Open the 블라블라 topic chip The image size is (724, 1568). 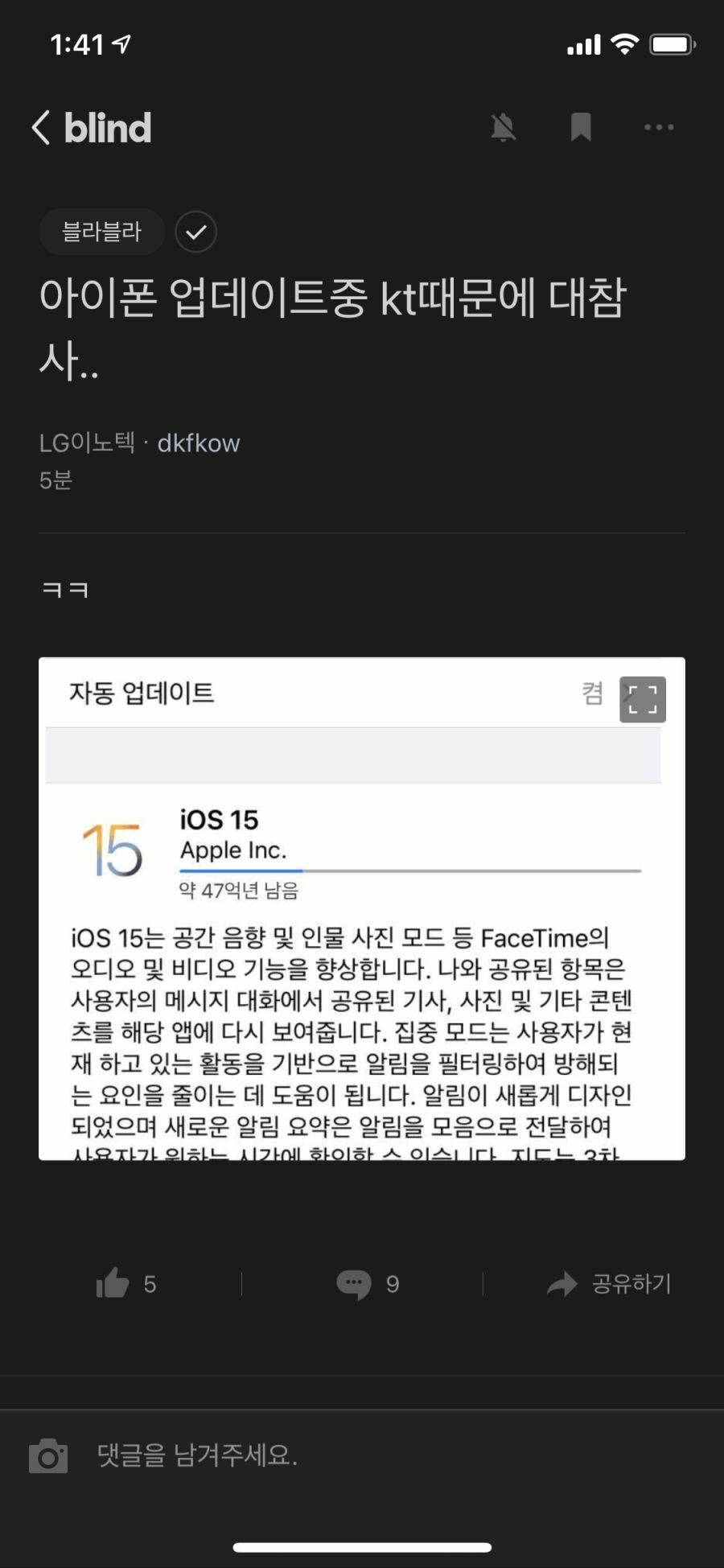point(102,233)
